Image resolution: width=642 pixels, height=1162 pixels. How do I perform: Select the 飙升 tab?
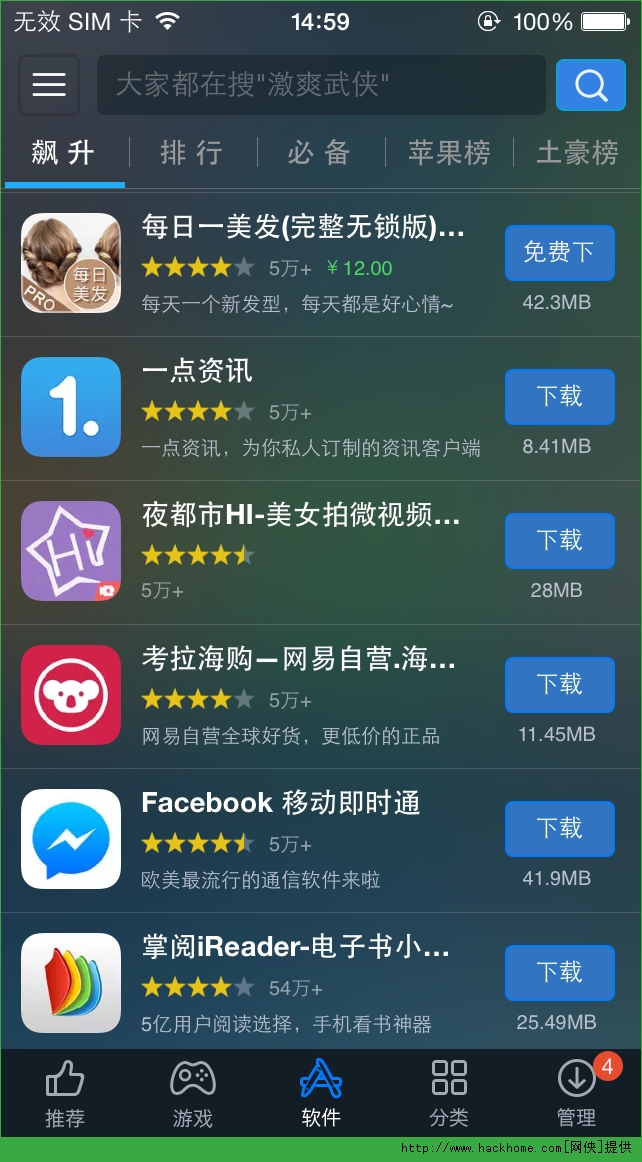click(63, 153)
